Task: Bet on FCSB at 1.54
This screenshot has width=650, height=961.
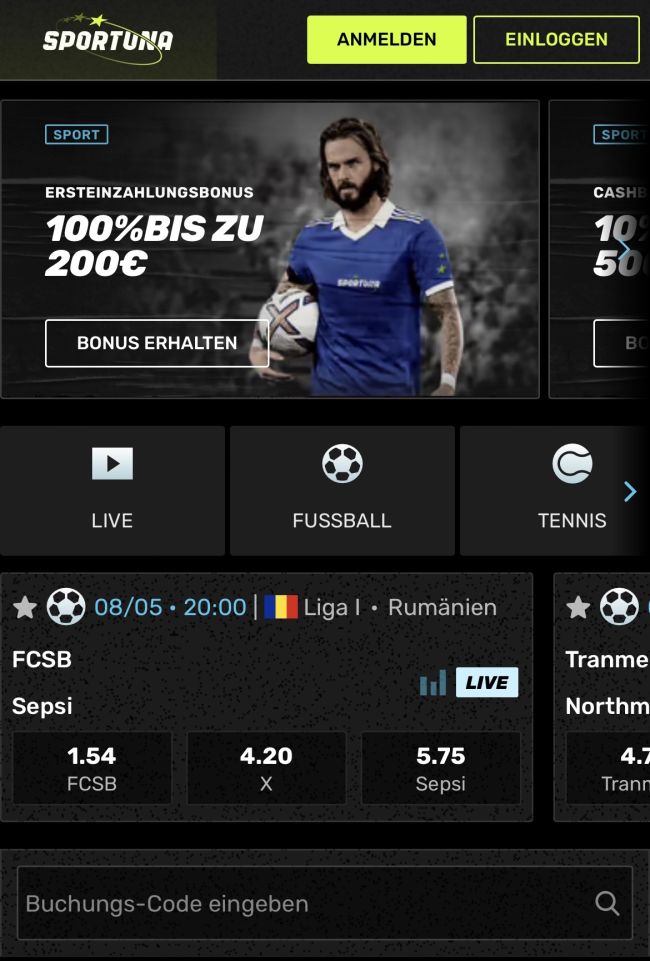Action: coord(92,768)
